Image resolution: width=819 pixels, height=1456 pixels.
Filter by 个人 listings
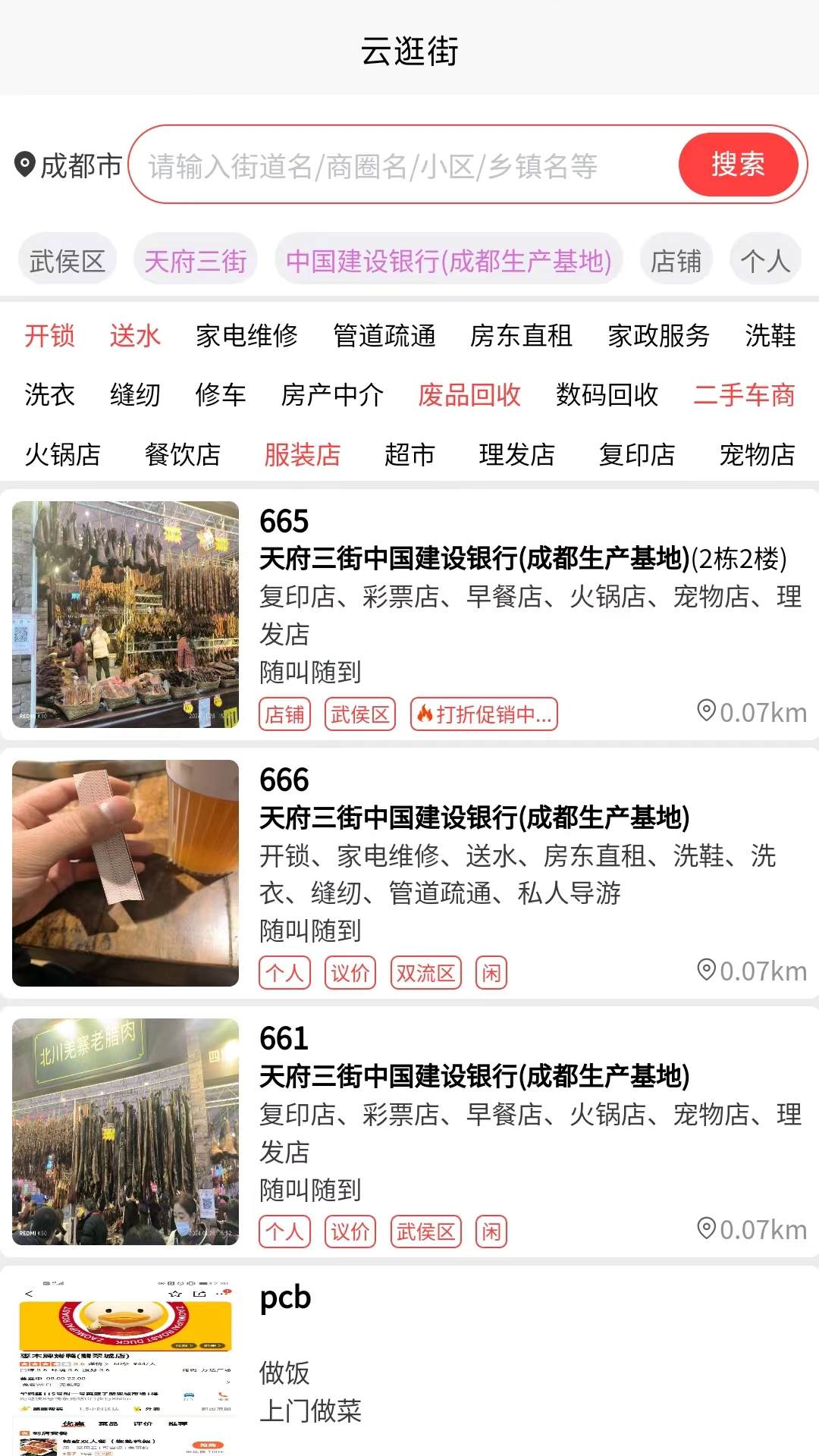764,262
